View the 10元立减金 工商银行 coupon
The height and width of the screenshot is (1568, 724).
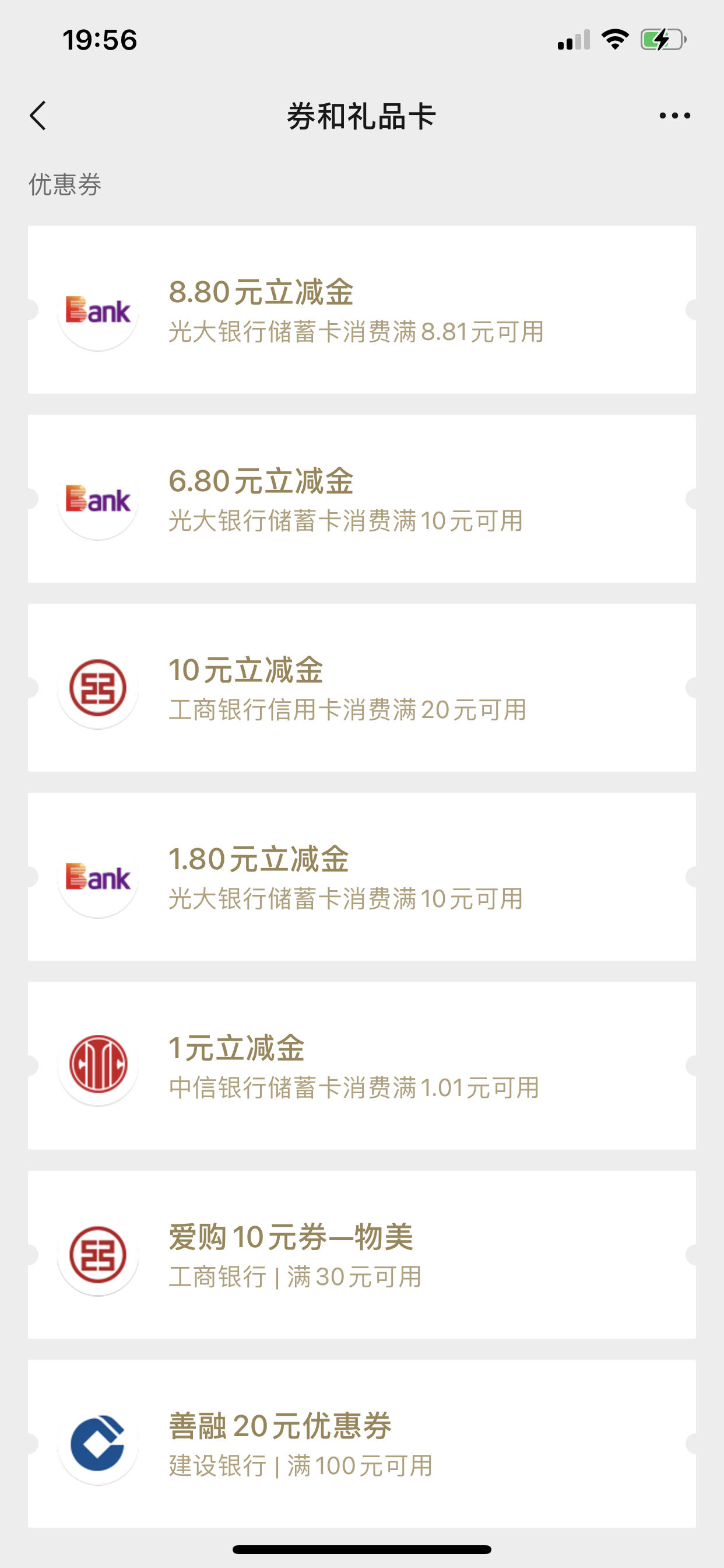362,688
